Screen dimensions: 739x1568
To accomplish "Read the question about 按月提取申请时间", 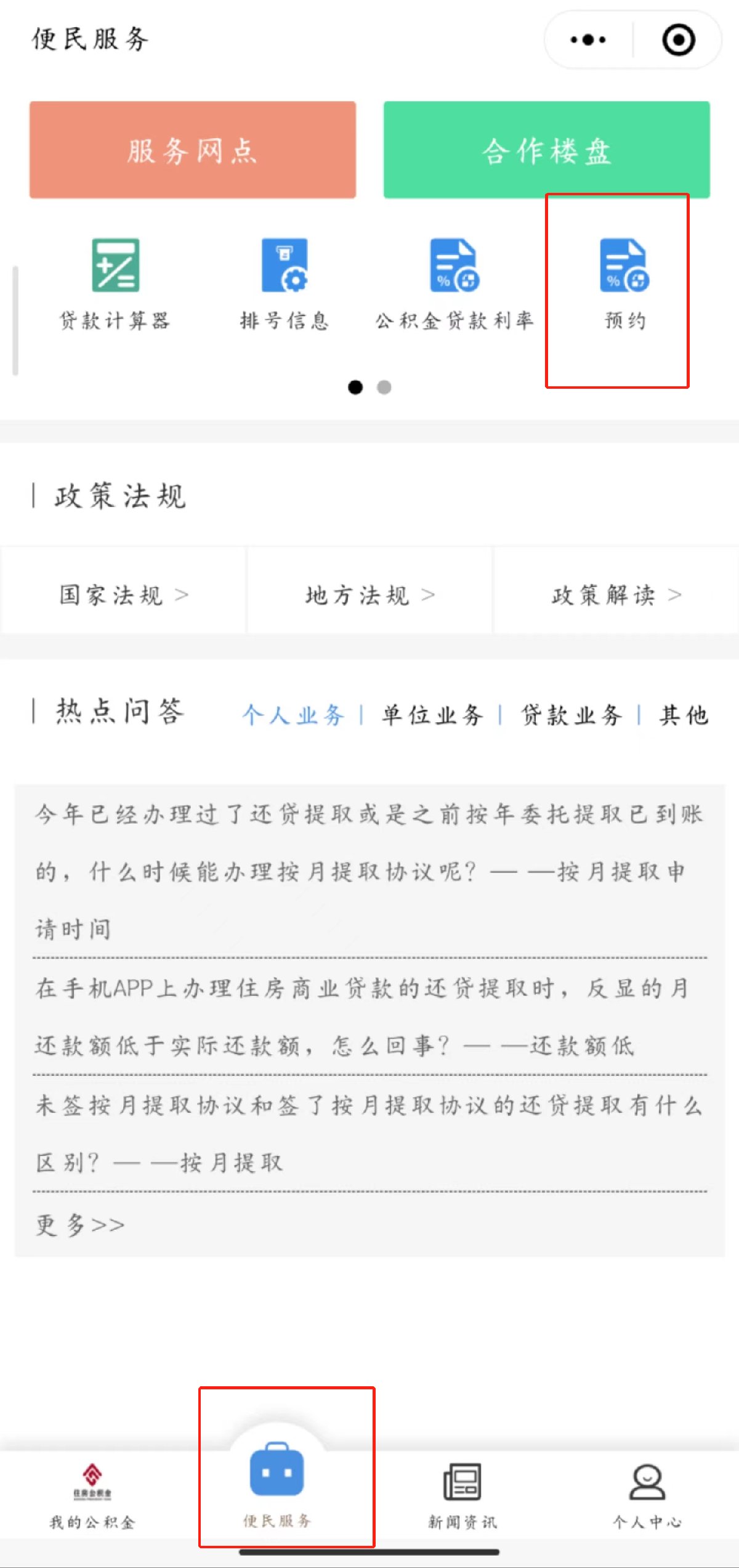I will (369, 871).
